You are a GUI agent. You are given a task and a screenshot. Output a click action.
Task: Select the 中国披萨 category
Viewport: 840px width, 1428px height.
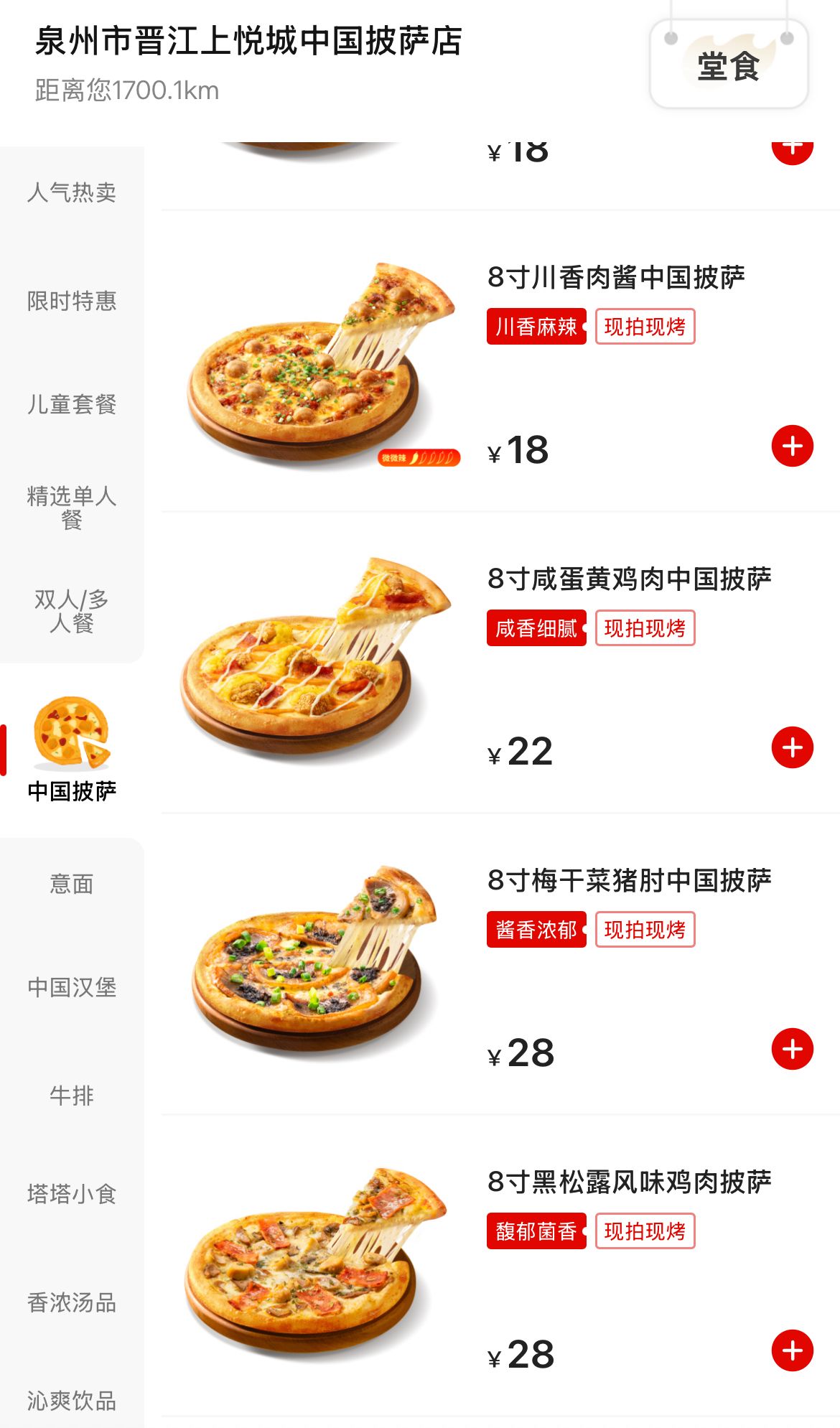tap(72, 750)
